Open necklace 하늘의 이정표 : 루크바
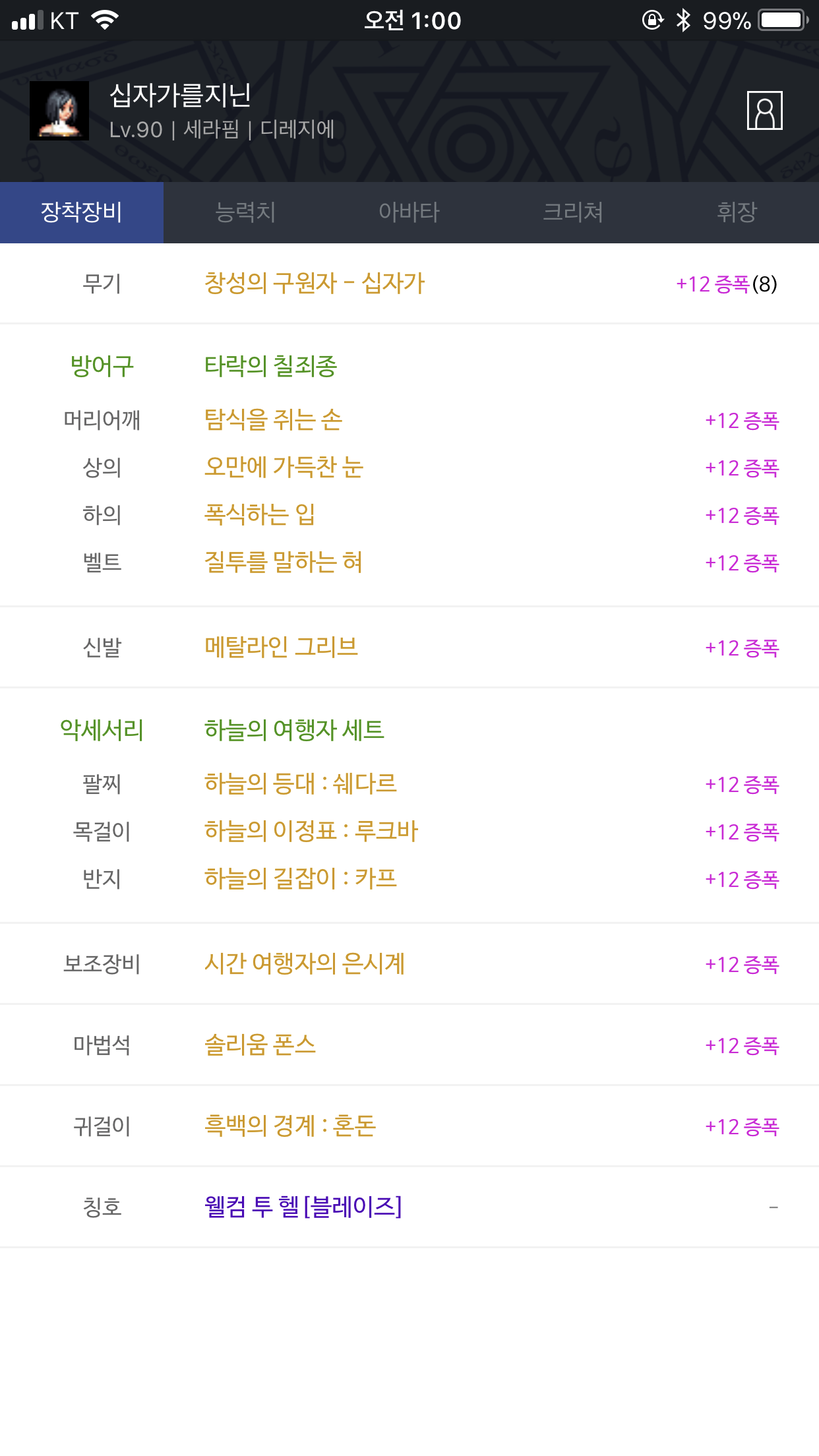The width and height of the screenshot is (819, 1456). click(x=311, y=832)
